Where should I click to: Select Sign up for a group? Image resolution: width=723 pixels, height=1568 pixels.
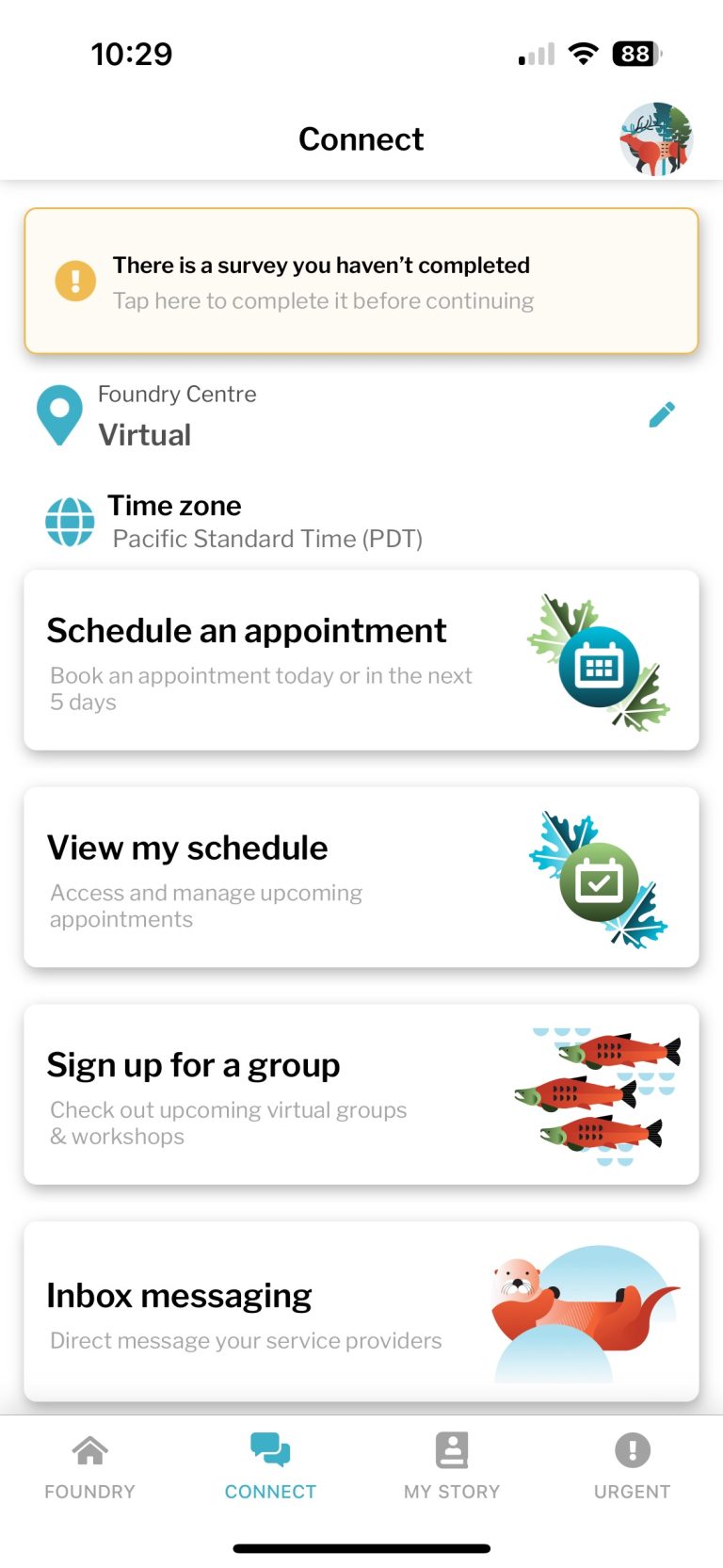(x=361, y=1094)
